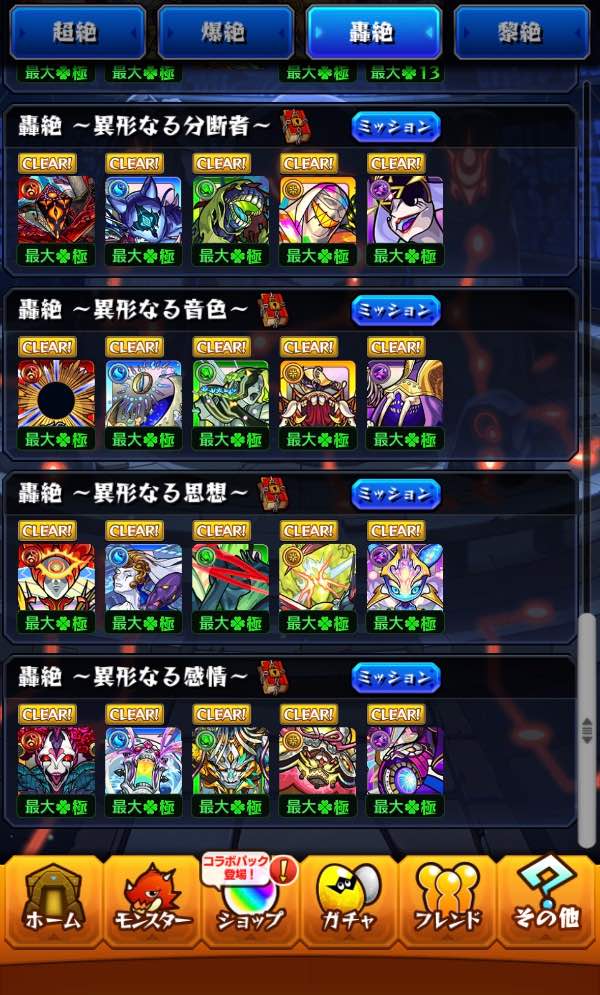Open ミッション for 異形なる思想
600x995 pixels.
coord(396,494)
